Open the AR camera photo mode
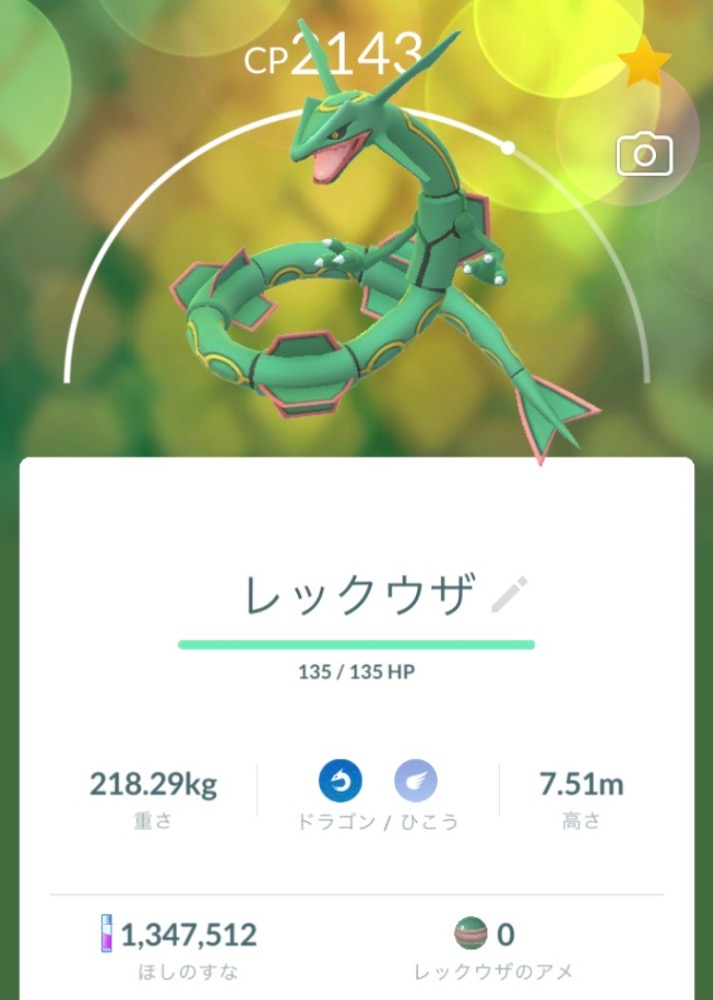713x1000 pixels. [644, 155]
